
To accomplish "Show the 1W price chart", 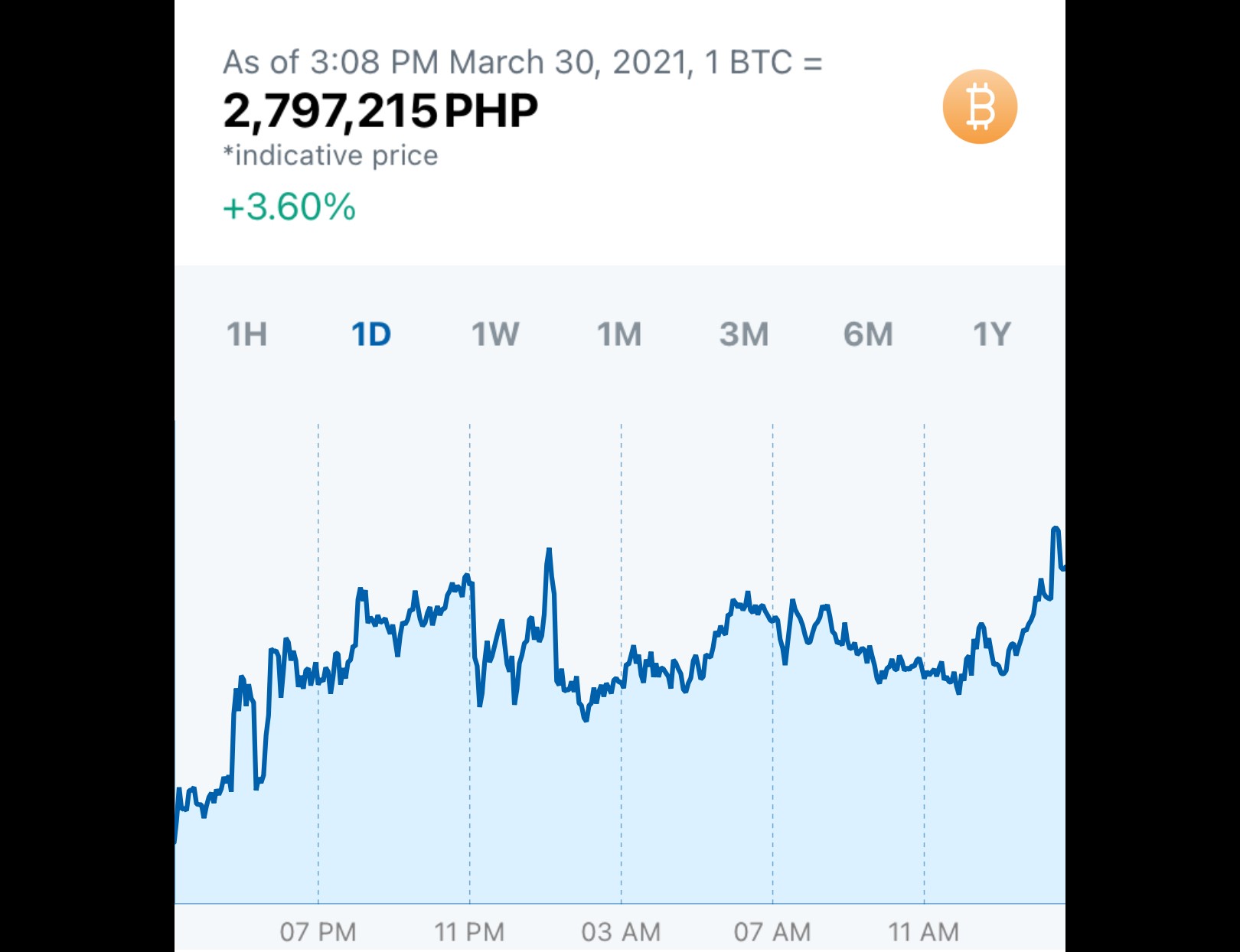I will pyautogui.click(x=495, y=334).
